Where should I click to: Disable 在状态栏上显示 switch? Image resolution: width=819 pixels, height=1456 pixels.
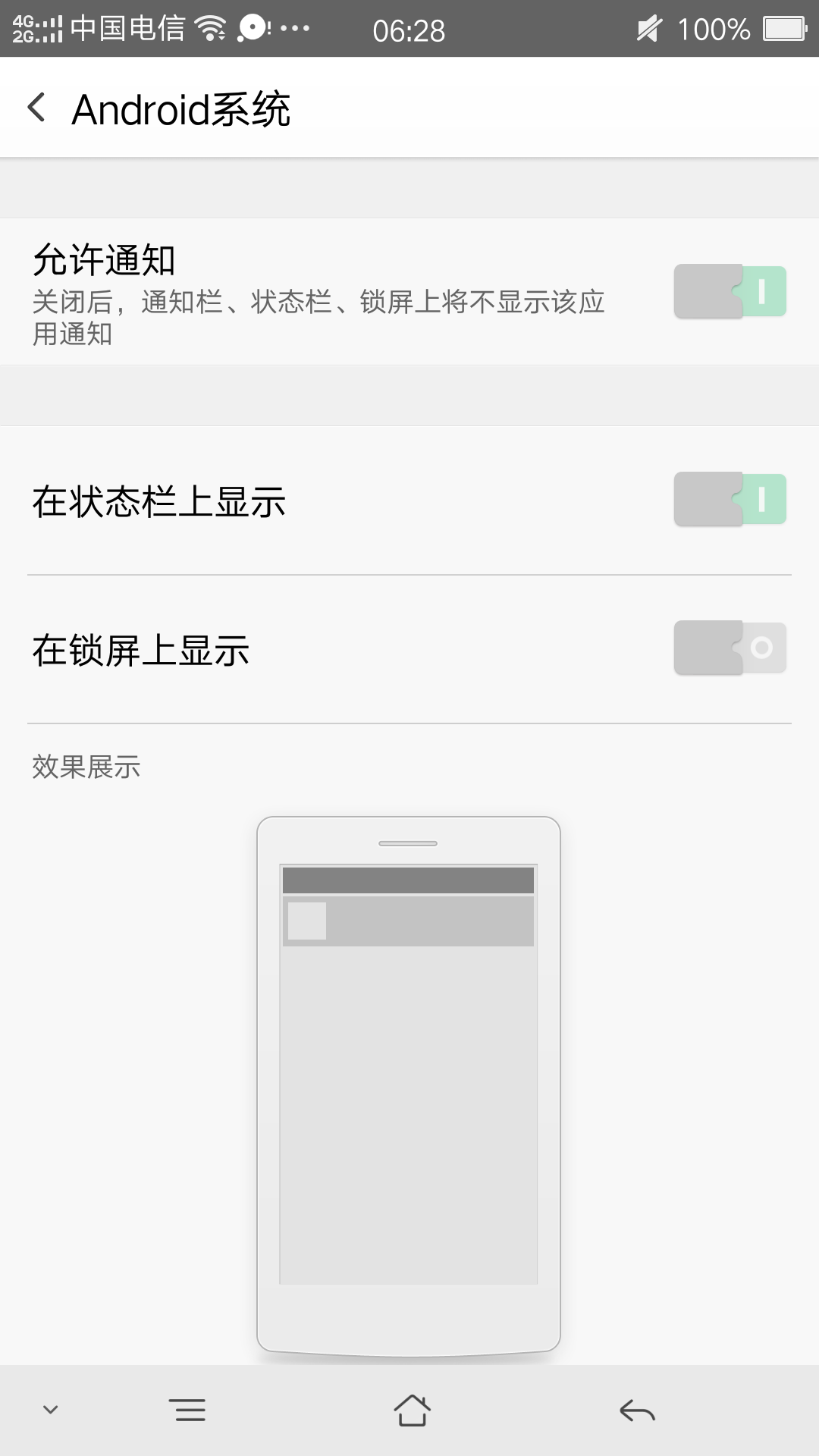(x=730, y=499)
